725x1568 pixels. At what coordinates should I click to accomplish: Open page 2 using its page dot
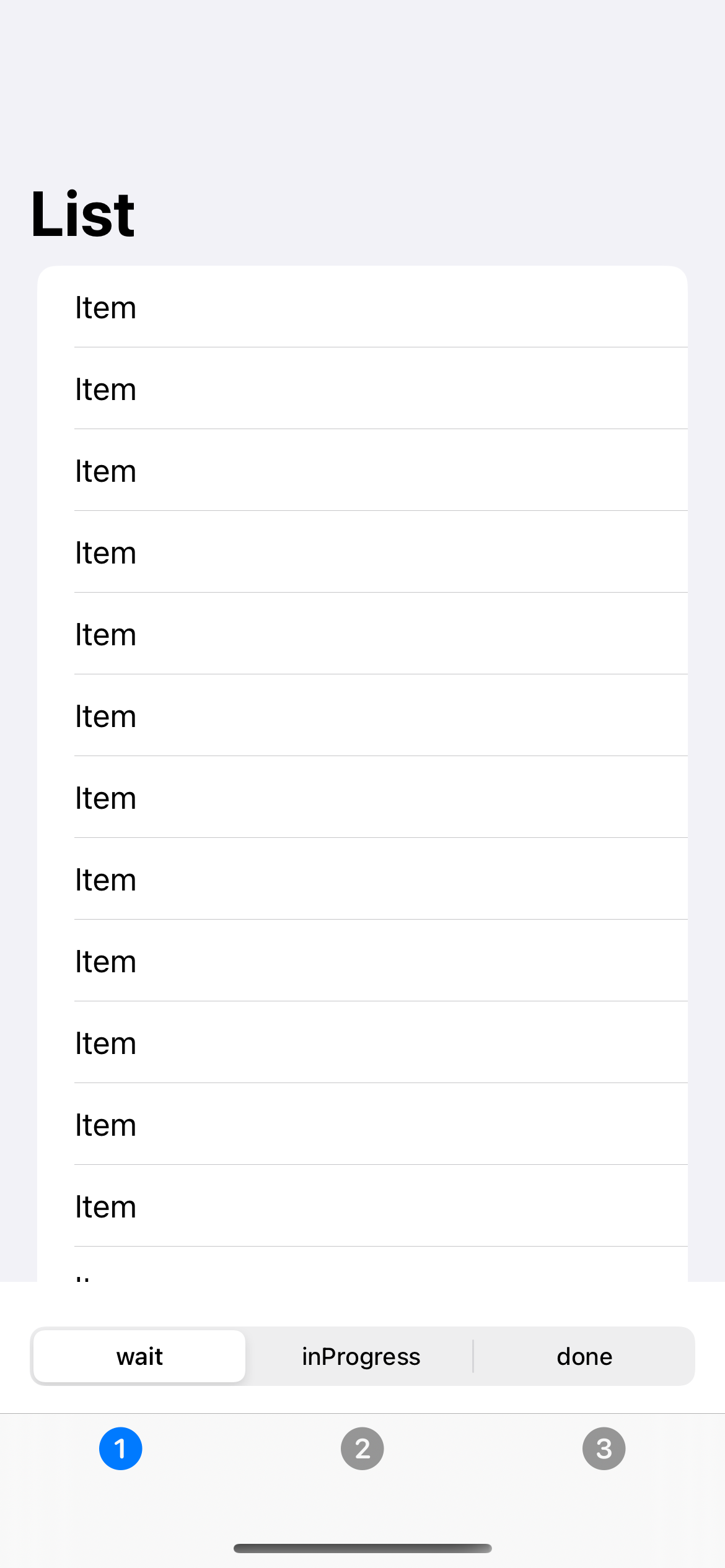(x=362, y=1448)
